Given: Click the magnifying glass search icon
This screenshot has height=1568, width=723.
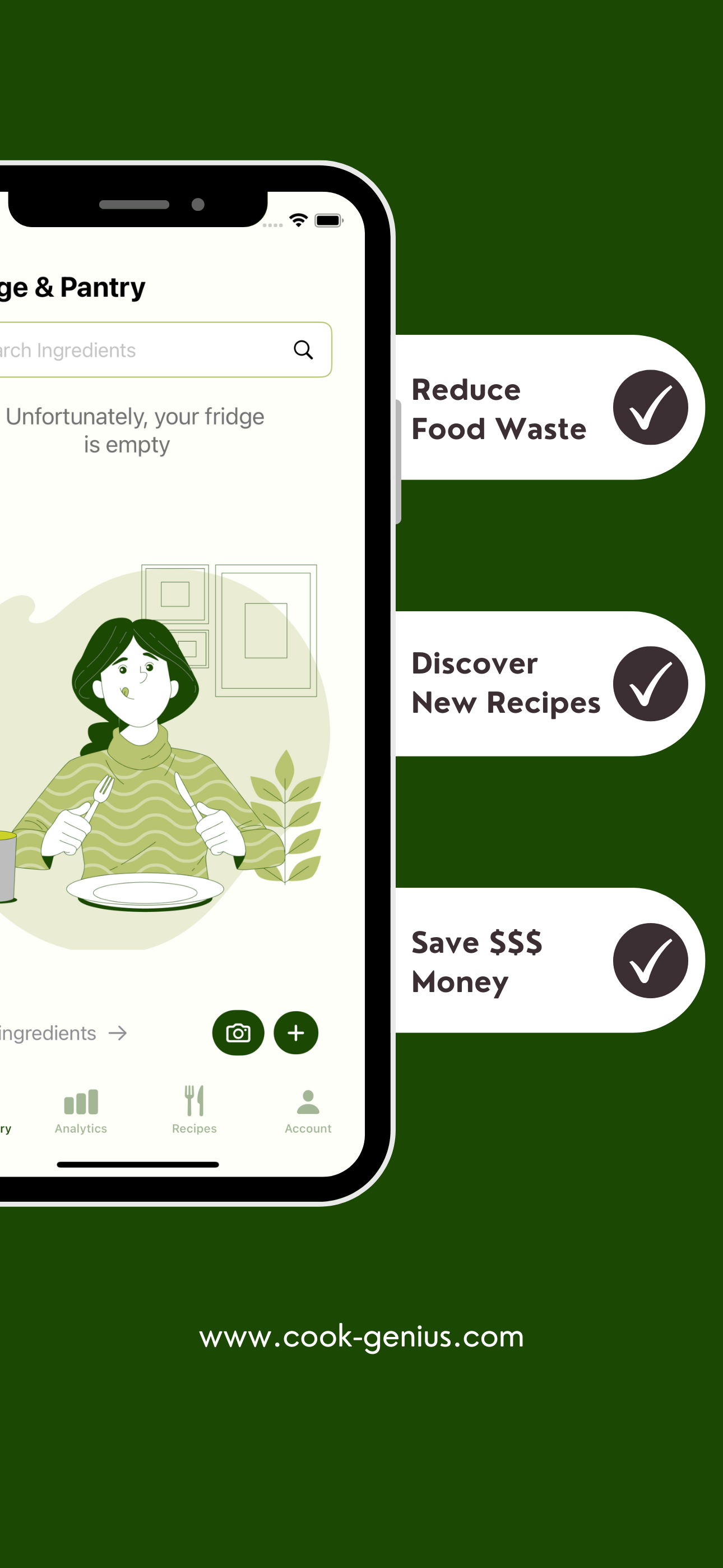Looking at the screenshot, I should point(303,349).
